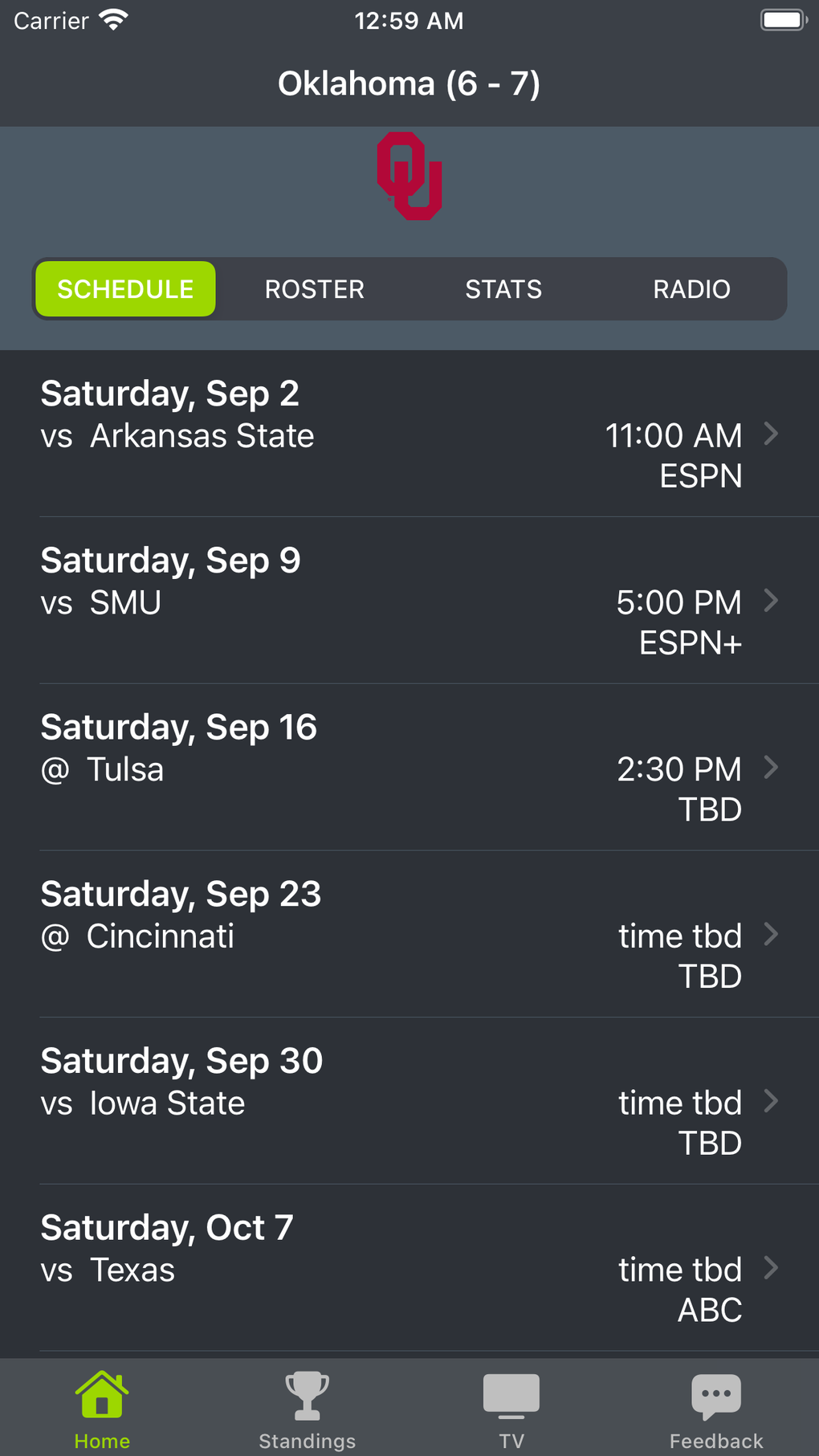View the Cincinnati matchup on Sep 23
Image resolution: width=819 pixels, height=1456 pixels.
pyautogui.click(x=409, y=935)
